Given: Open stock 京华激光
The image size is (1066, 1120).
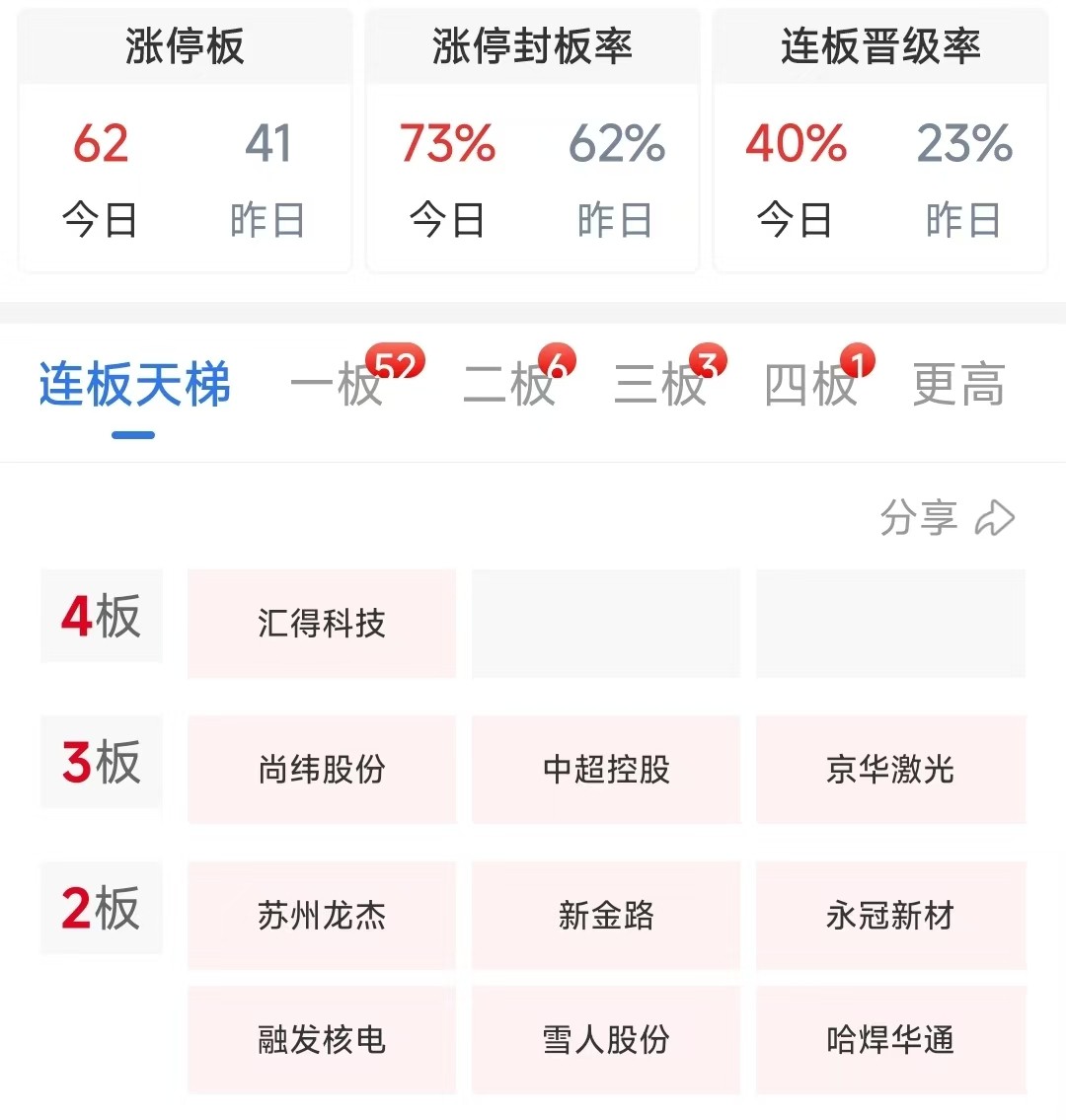Looking at the screenshot, I should click(x=890, y=770).
